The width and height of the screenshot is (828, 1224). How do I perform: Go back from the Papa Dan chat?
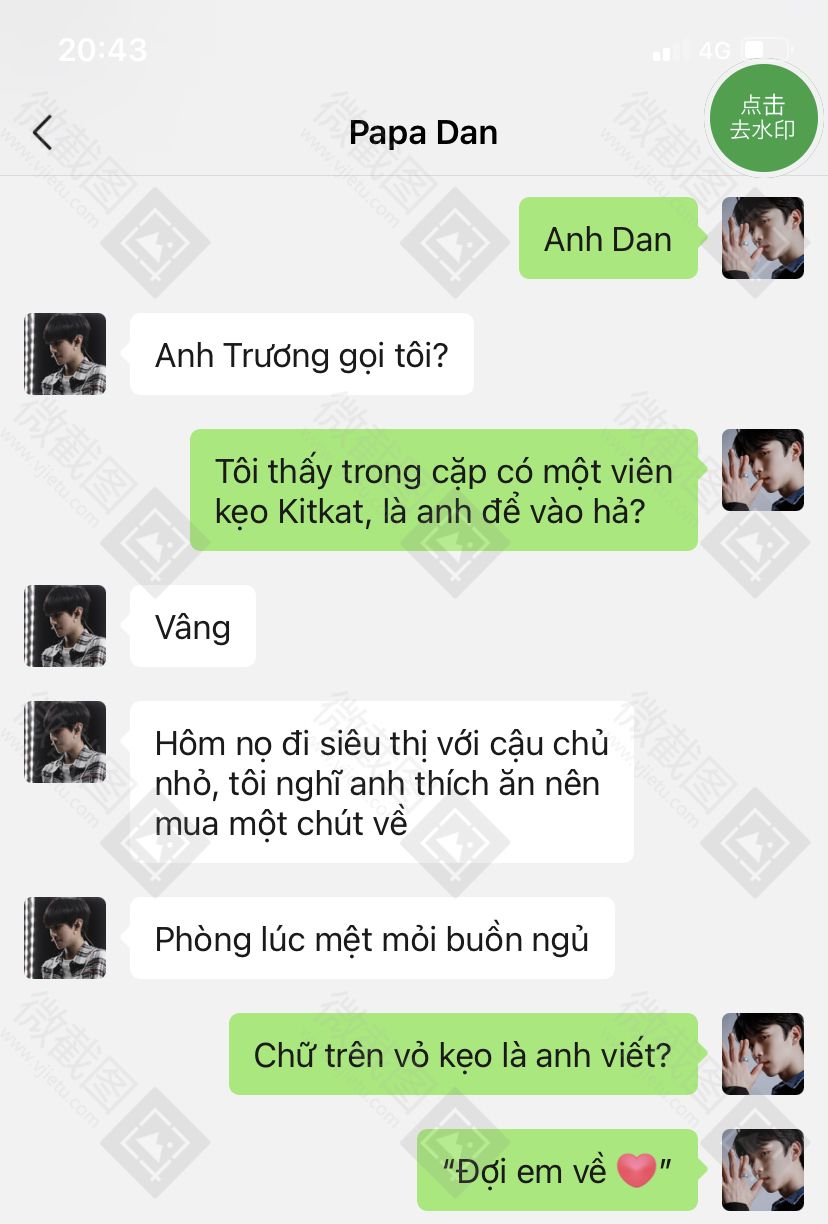[42, 132]
